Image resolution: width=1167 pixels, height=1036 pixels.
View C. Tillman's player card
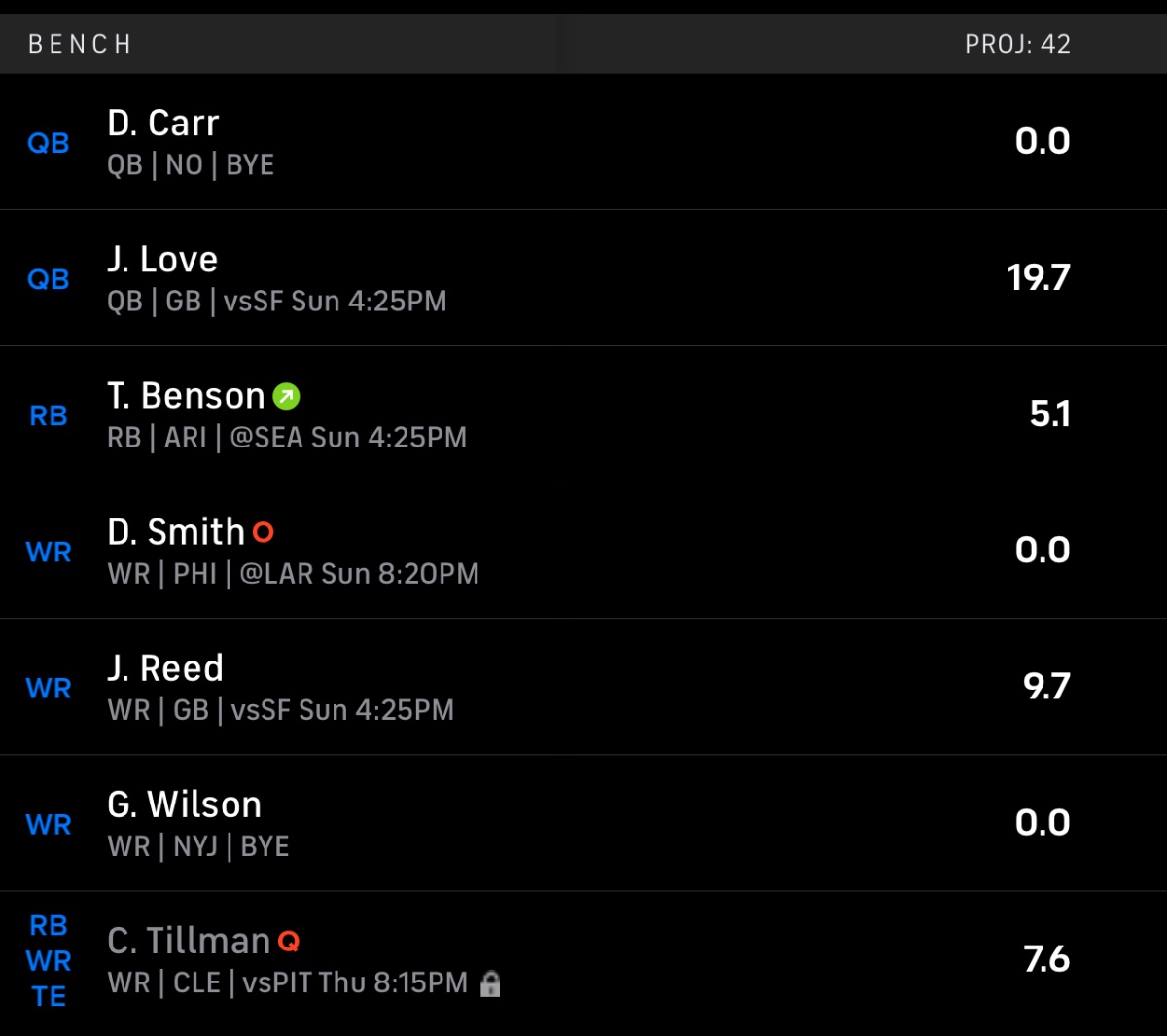tap(189, 942)
